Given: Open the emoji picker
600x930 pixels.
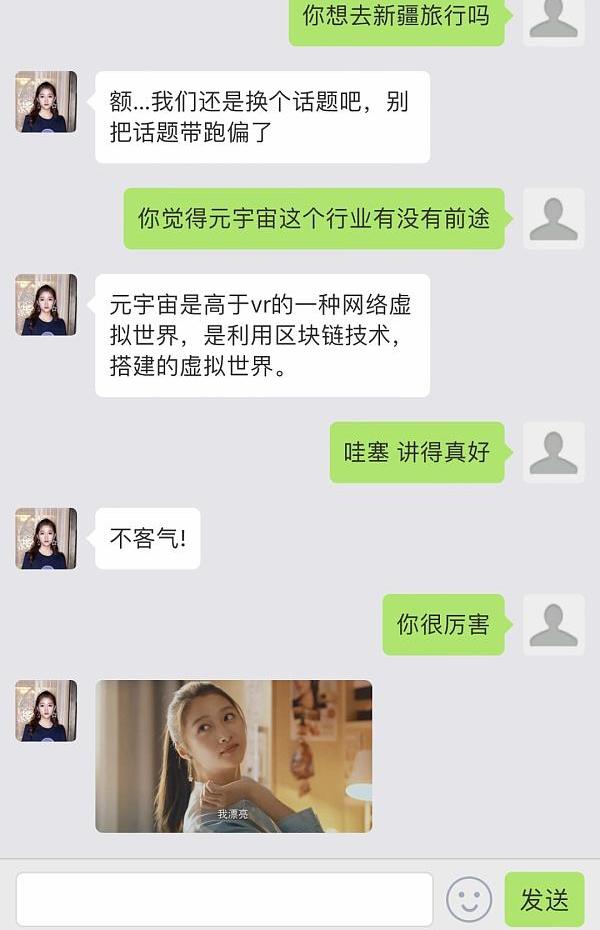Looking at the screenshot, I should click(x=469, y=899).
